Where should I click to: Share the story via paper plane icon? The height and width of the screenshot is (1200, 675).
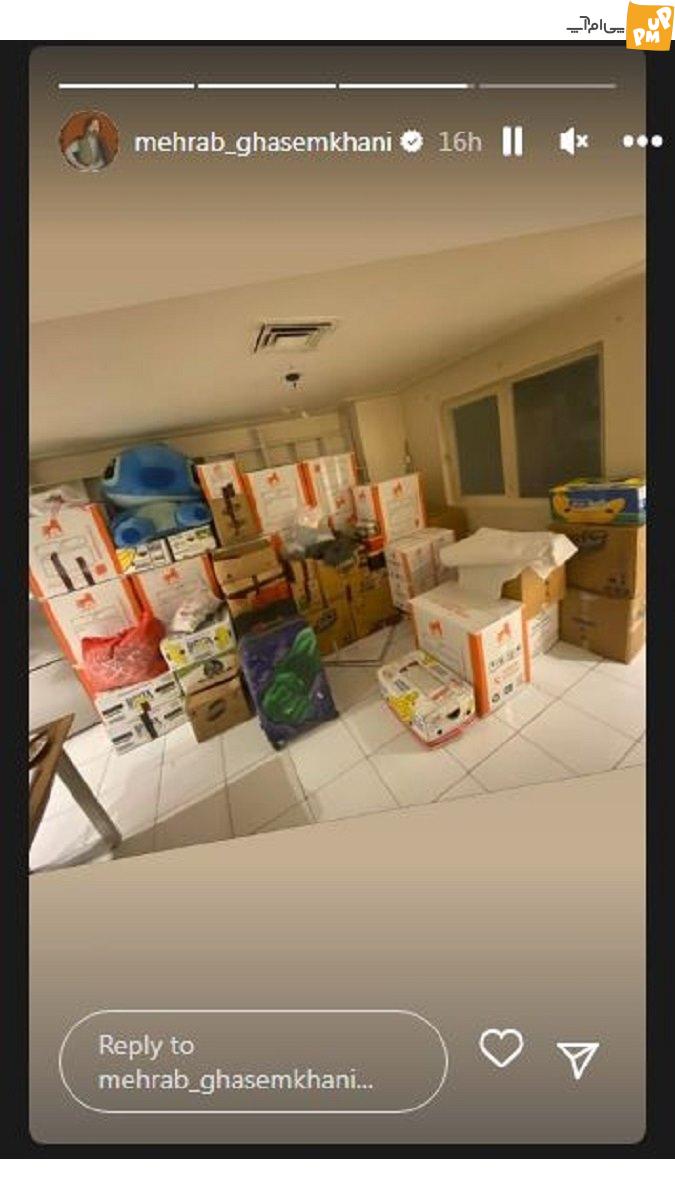(578, 1059)
